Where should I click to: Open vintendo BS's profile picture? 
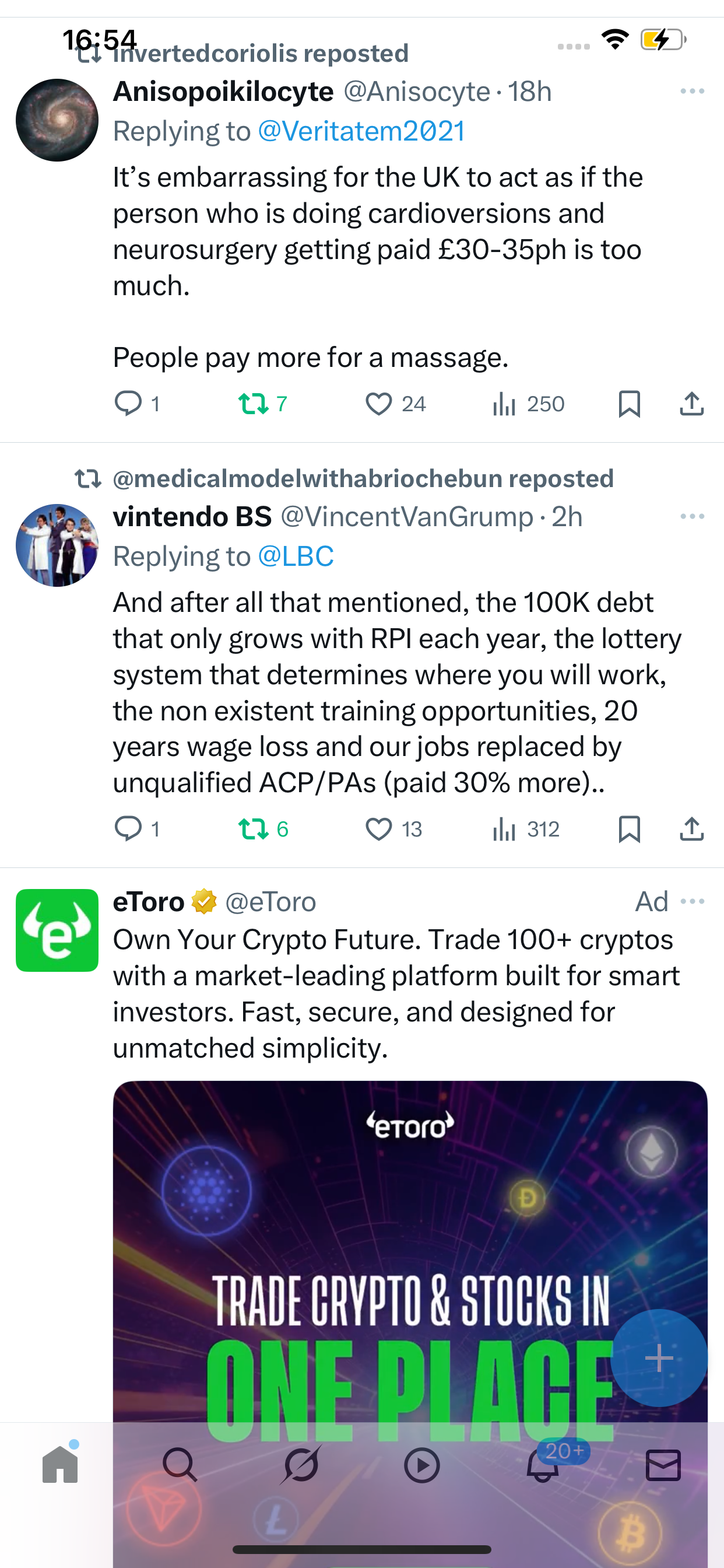[57, 545]
